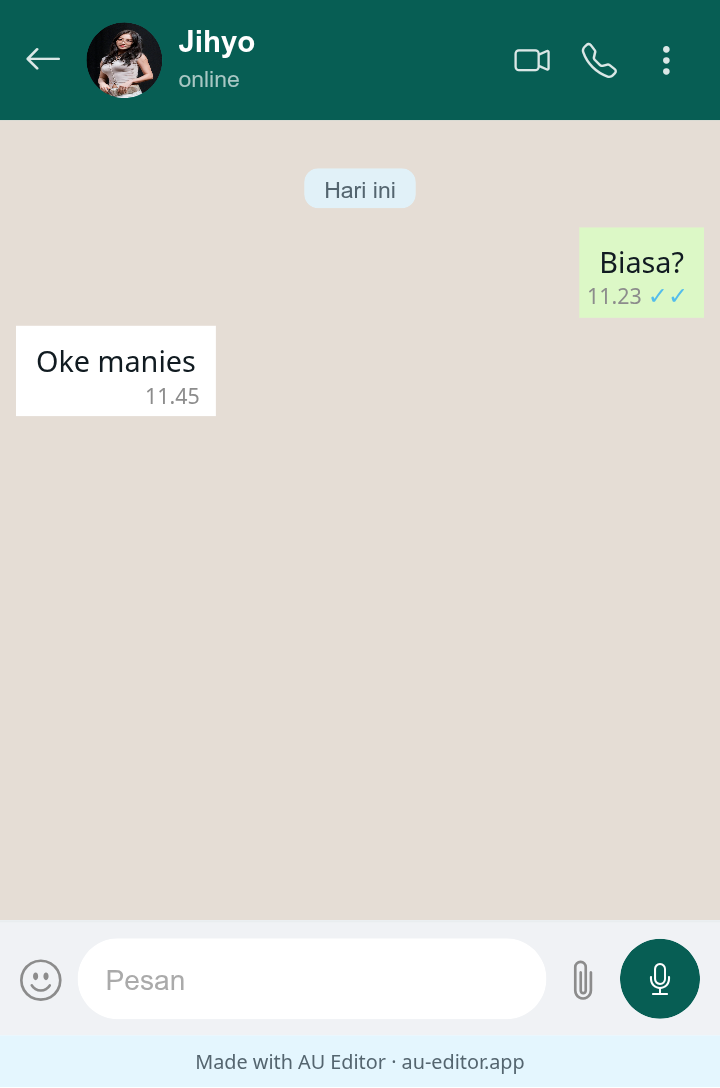Select the 'Oke manies' message bubble
The image size is (720, 1088).
(x=115, y=361)
